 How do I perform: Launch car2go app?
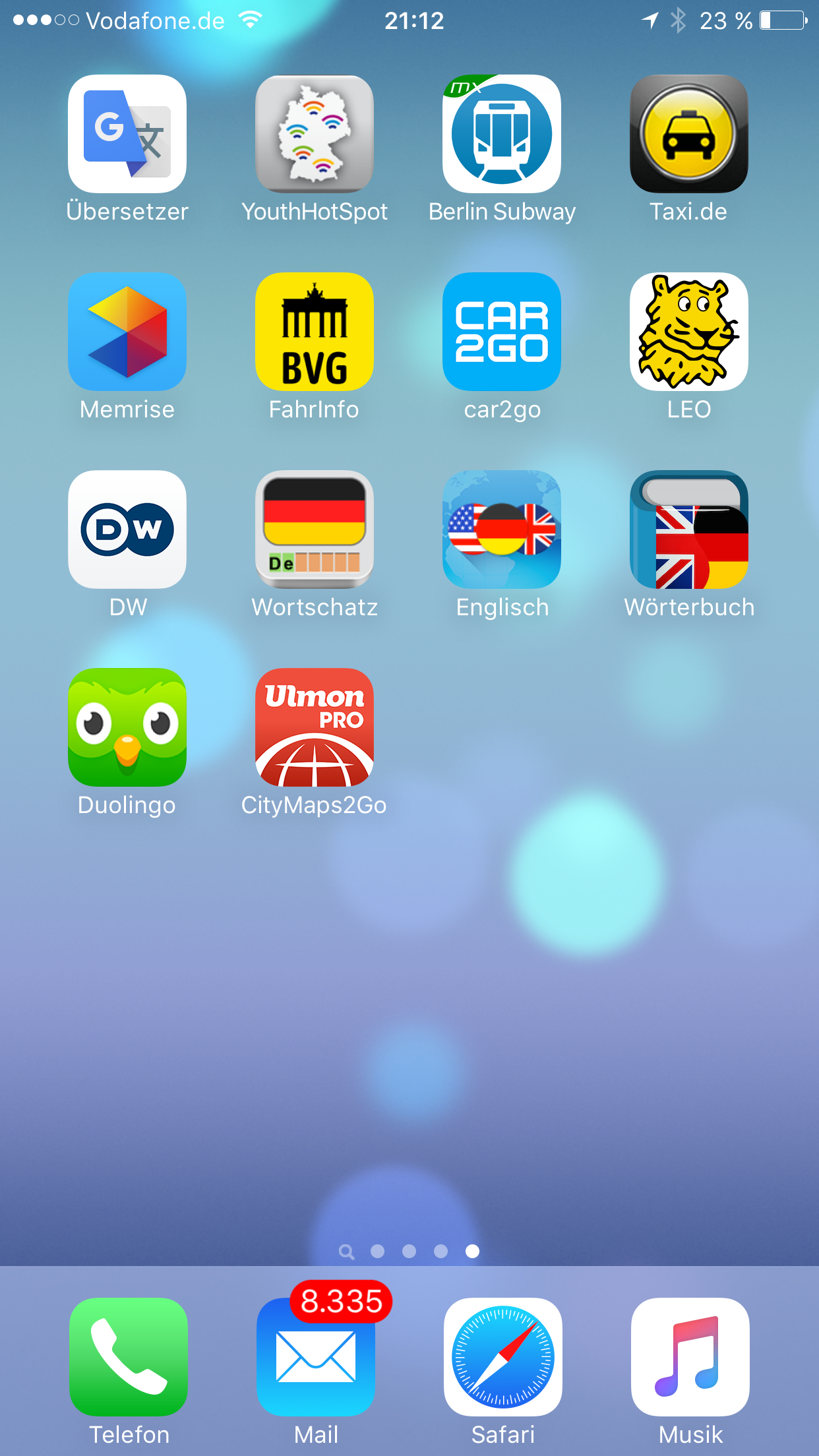click(x=502, y=332)
